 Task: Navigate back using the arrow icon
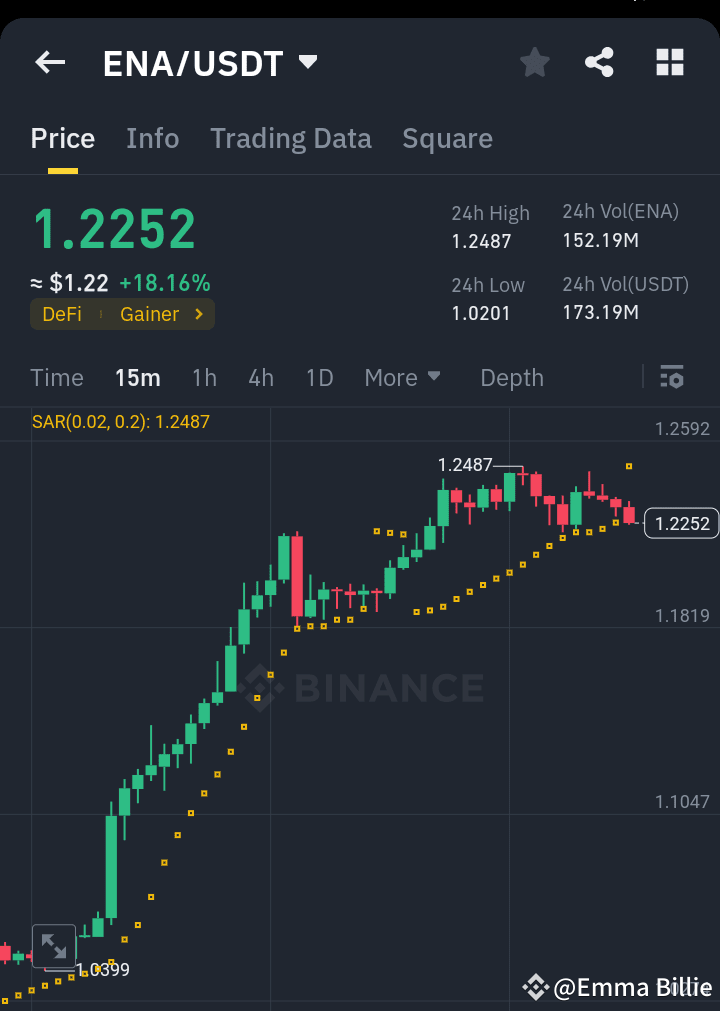(x=49, y=62)
